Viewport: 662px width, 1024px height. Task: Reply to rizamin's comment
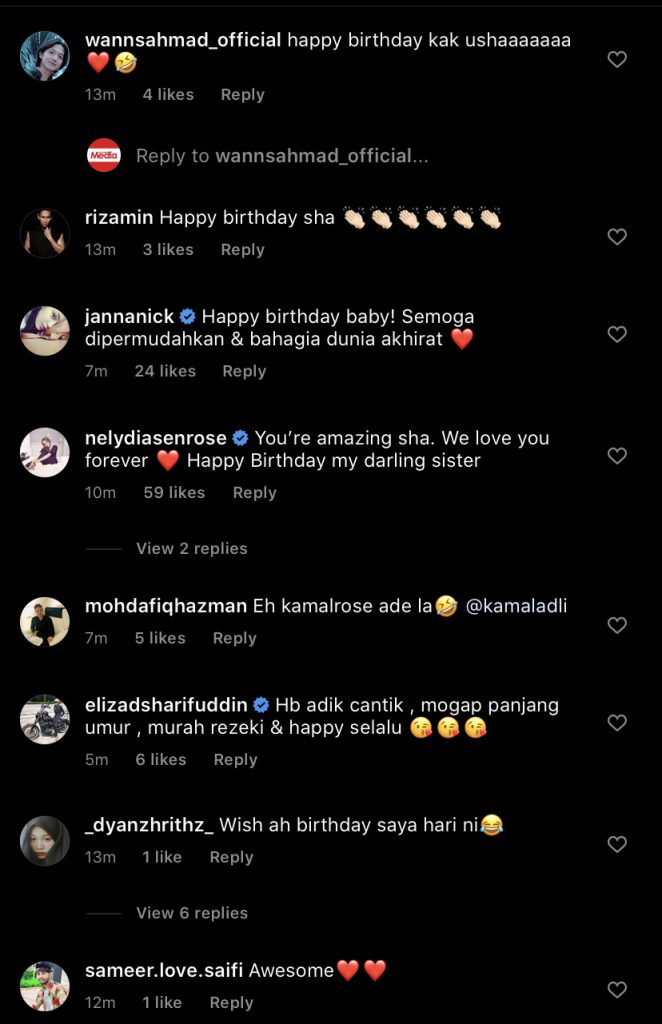[x=242, y=249]
